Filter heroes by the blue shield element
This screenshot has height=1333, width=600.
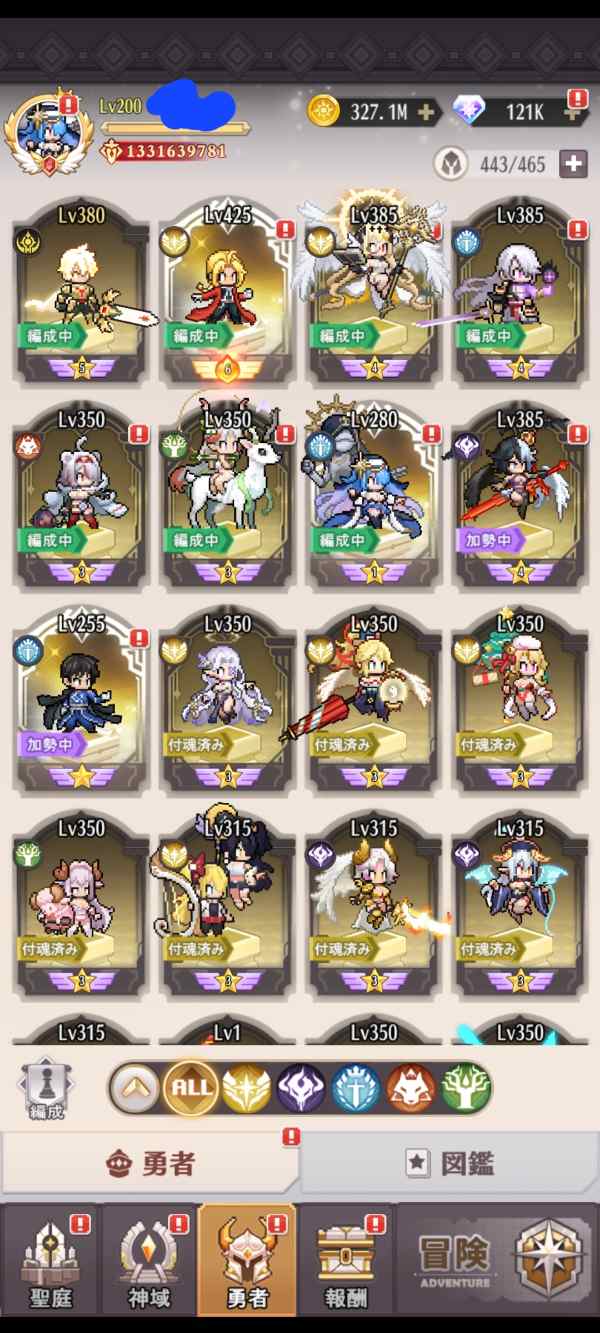tap(355, 1088)
